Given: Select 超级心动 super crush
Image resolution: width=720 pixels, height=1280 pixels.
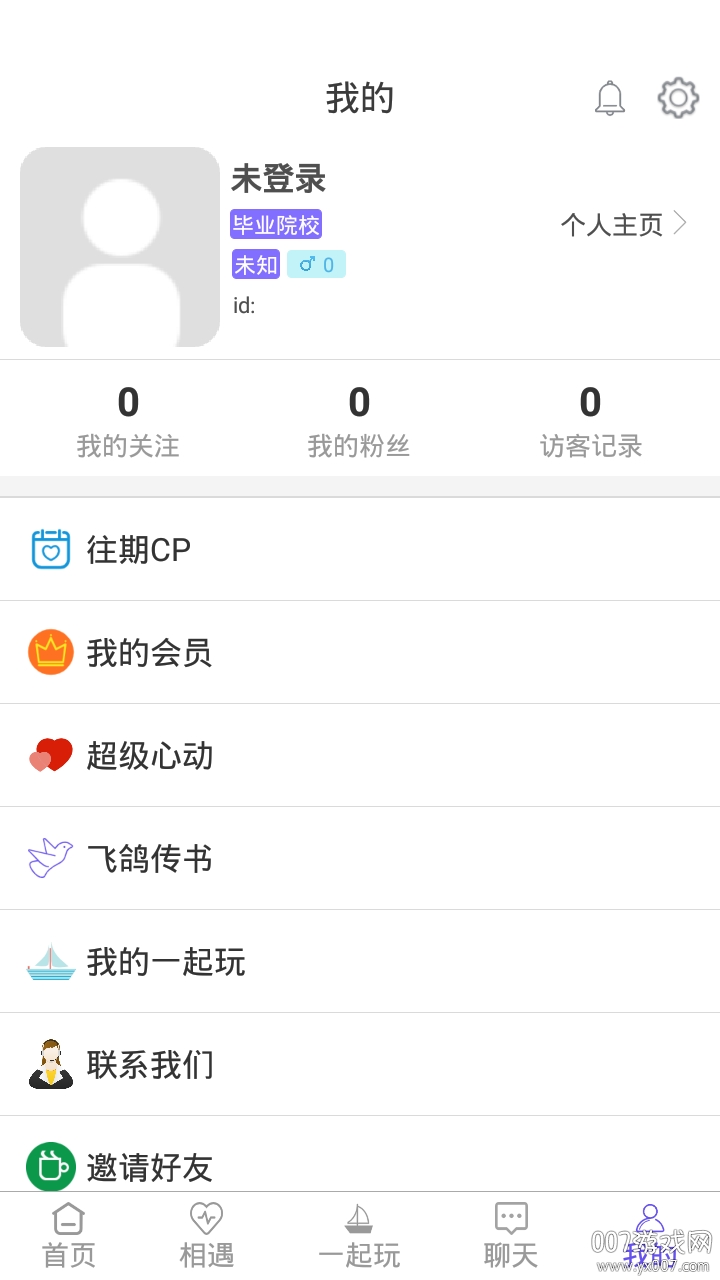Looking at the screenshot, I should [360, 755].
